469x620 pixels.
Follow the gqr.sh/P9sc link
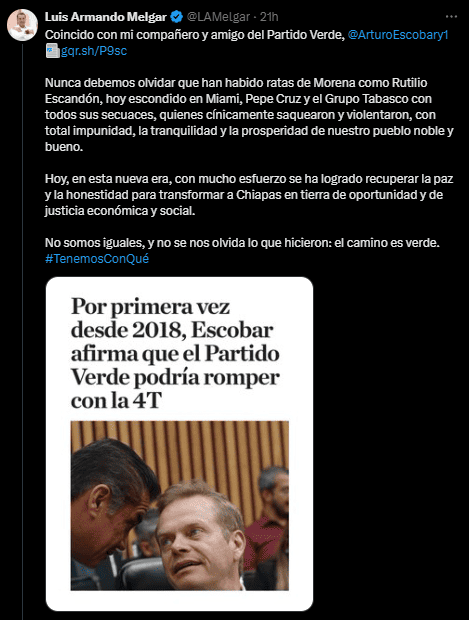(94, 51)
